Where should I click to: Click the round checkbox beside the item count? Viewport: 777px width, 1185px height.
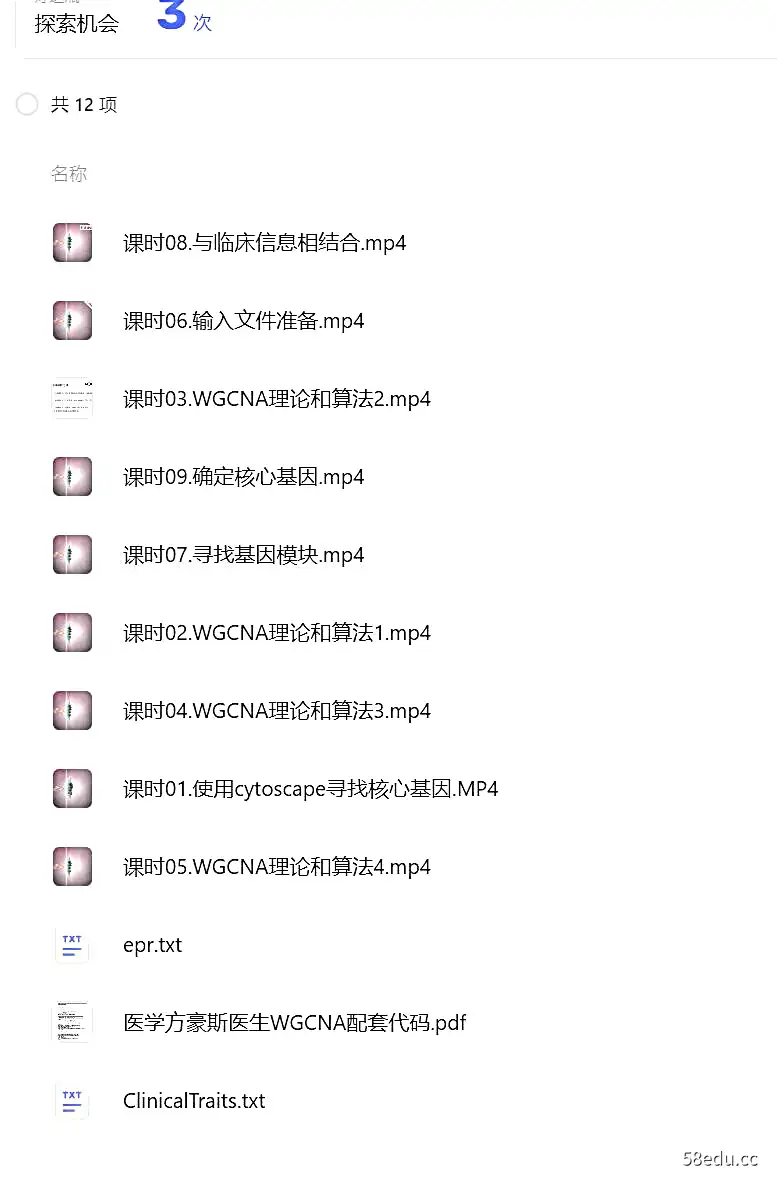click(27, 104)
